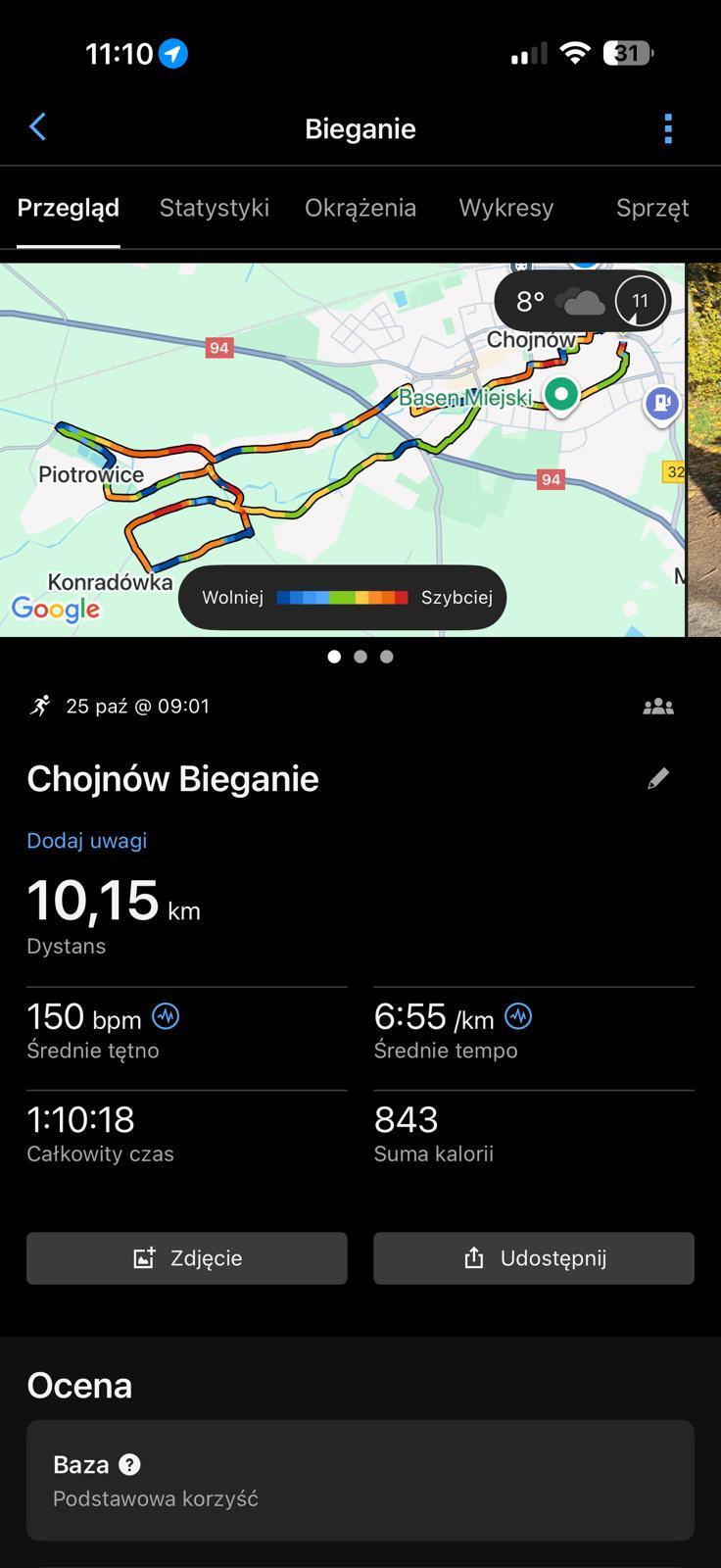
Task: Go back using the top-left arrow
Action: (x=38, y=127)
